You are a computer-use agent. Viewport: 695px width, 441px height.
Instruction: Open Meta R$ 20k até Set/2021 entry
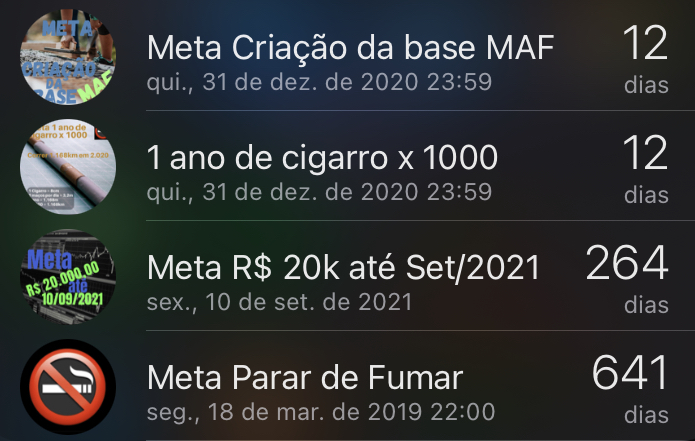343,278
